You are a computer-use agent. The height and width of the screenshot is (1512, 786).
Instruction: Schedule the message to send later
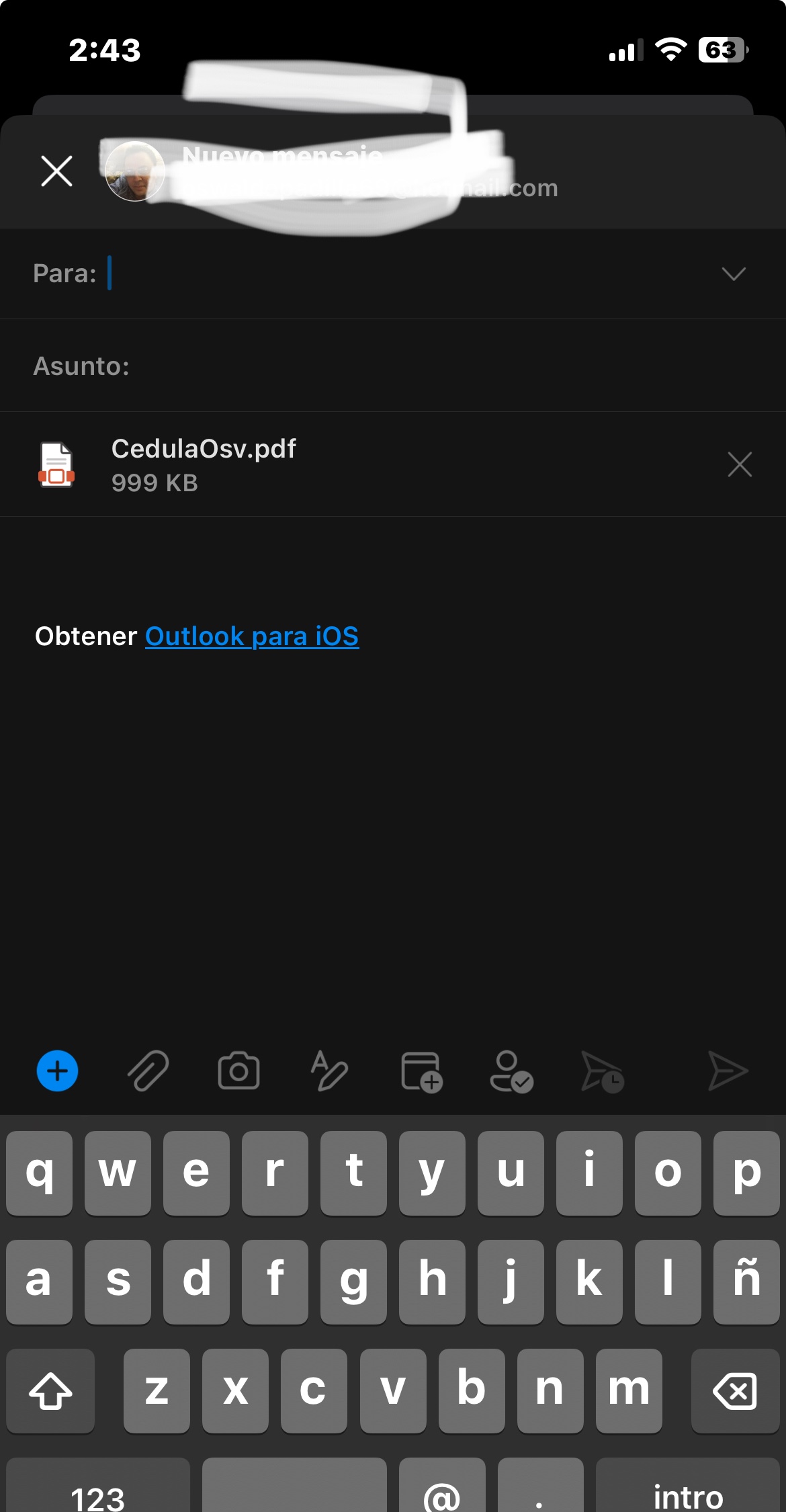click(x=602, y=1072)
